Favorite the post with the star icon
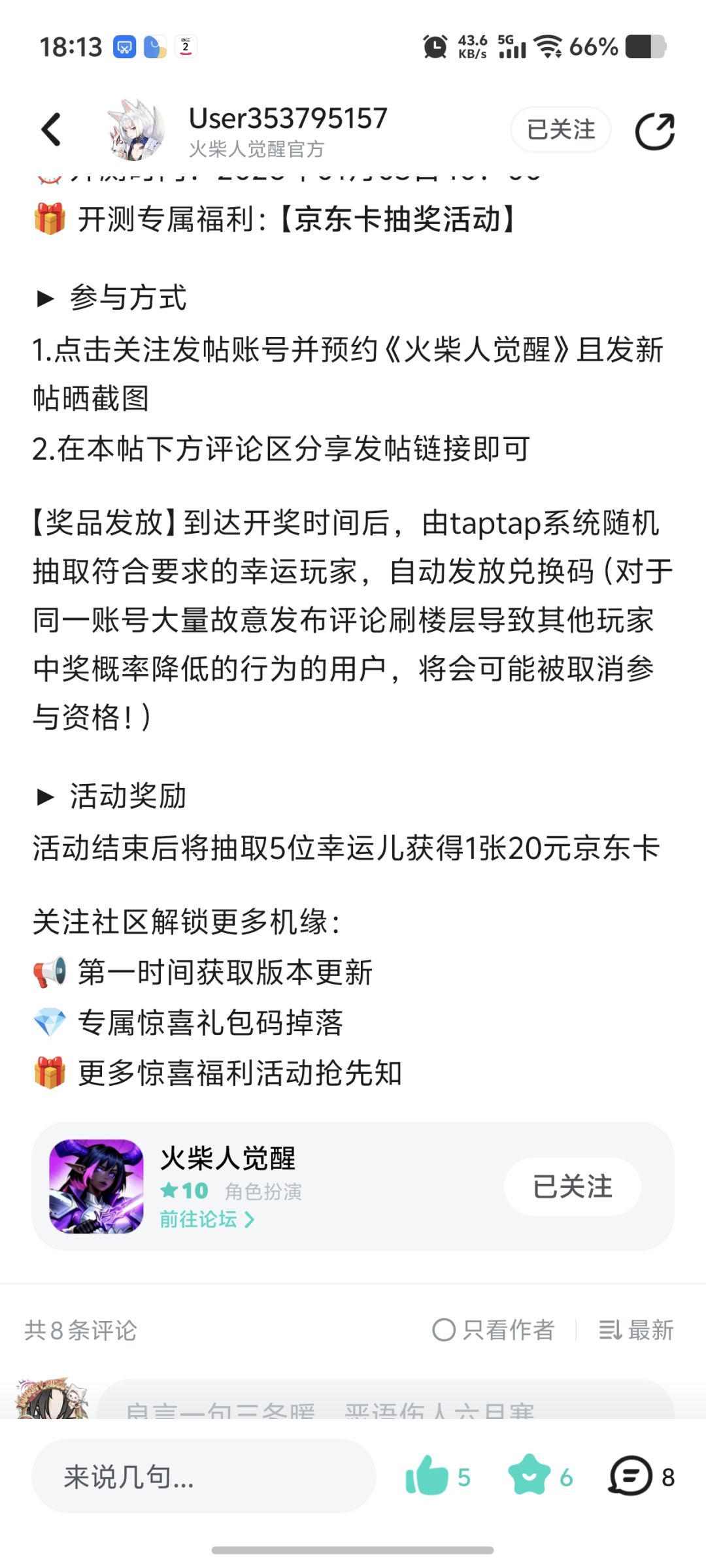 coord(540,1476)
